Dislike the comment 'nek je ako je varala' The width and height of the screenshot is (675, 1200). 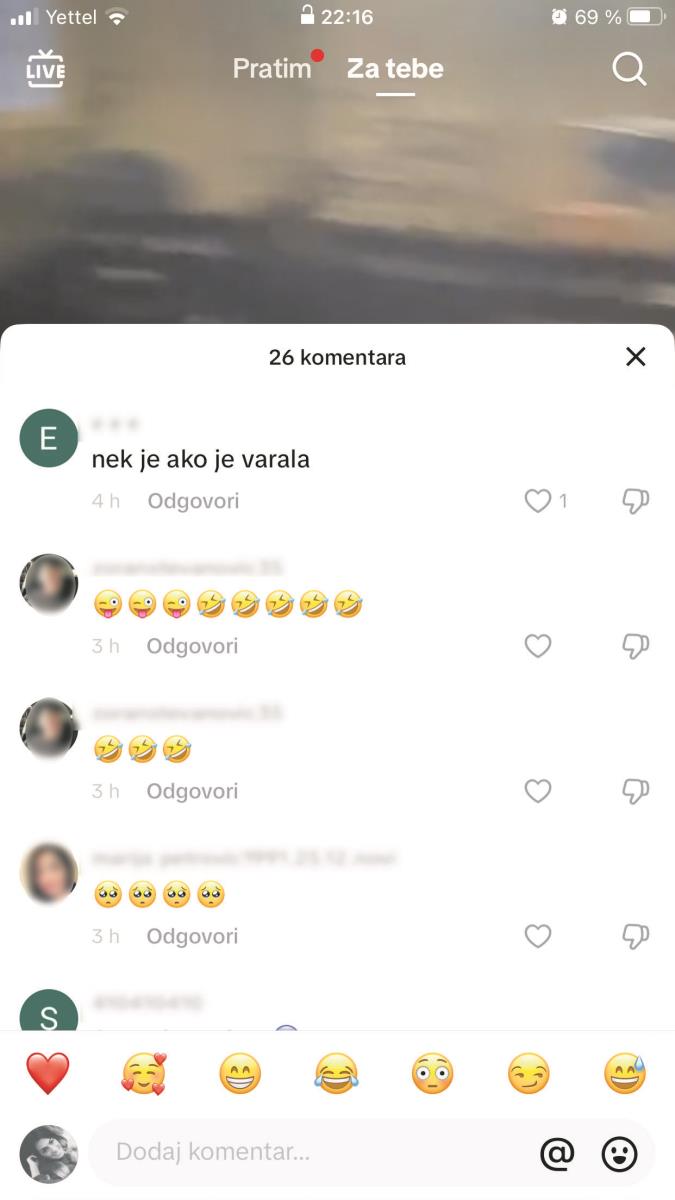636,501
